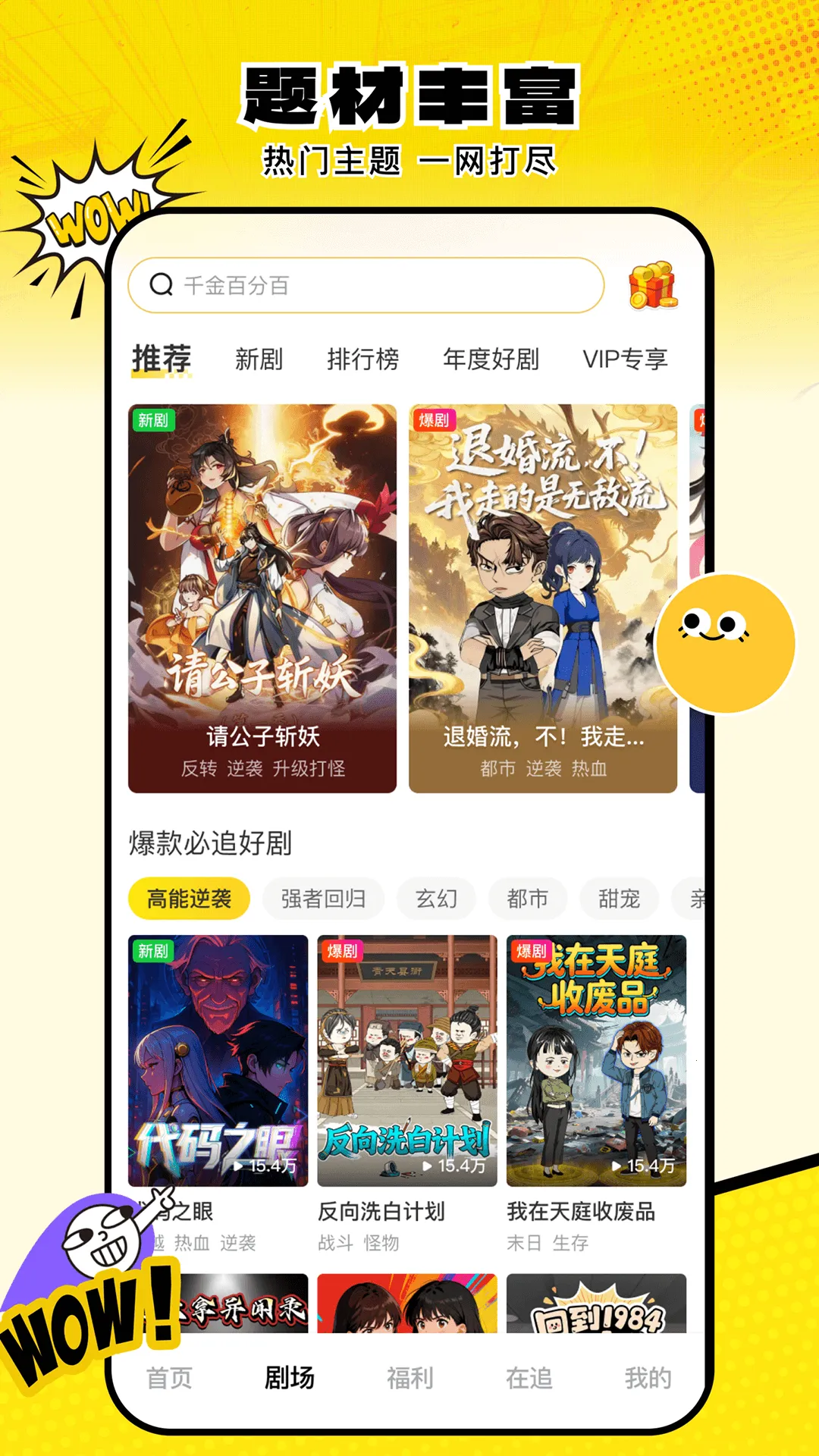The width and height of the screenshot is (819, 1456).
Task: Select the 玄幻 category pill
Action: (437, 897)
